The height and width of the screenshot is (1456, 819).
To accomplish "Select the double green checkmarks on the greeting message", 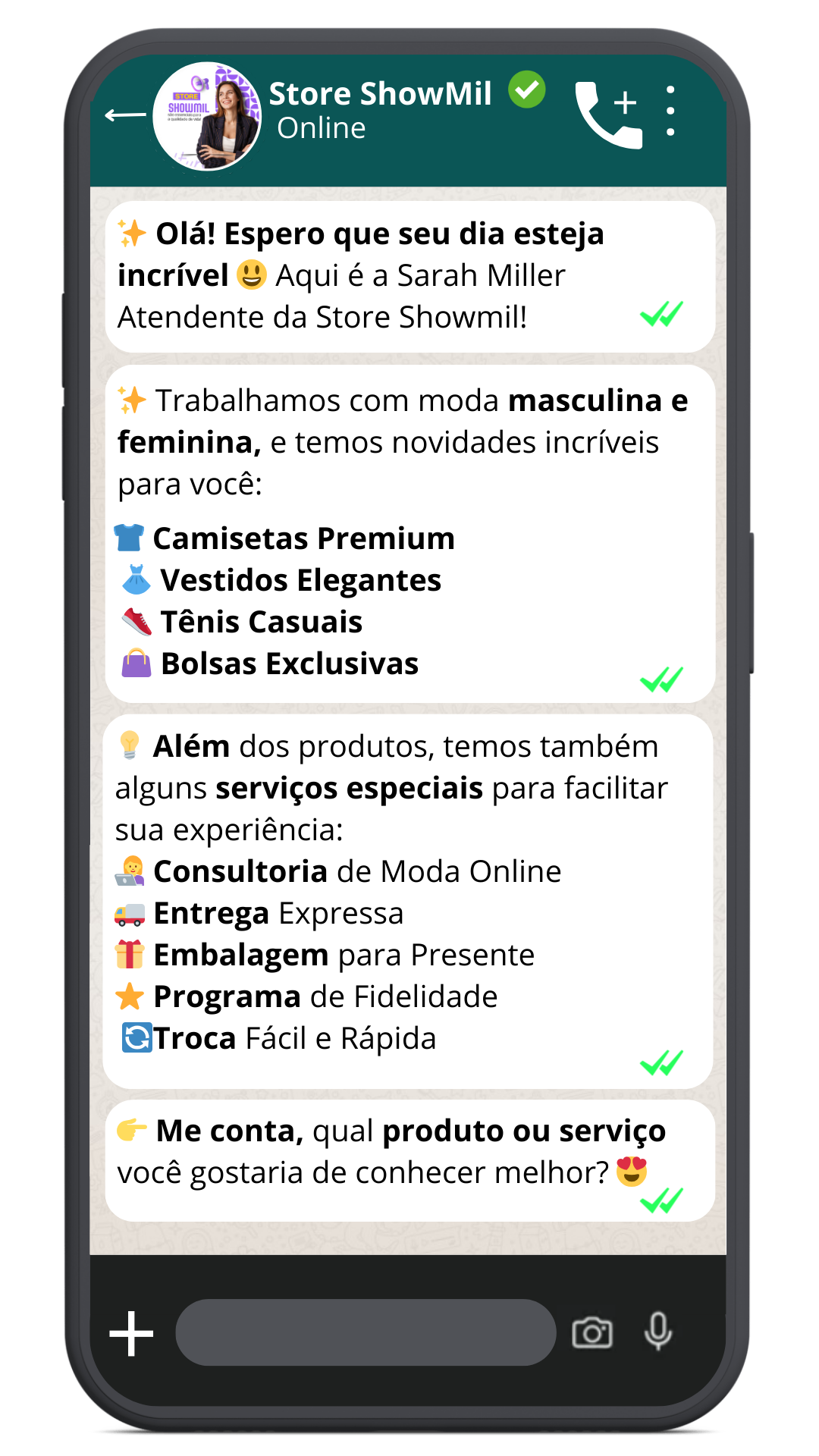I will (x=662, y=313).
